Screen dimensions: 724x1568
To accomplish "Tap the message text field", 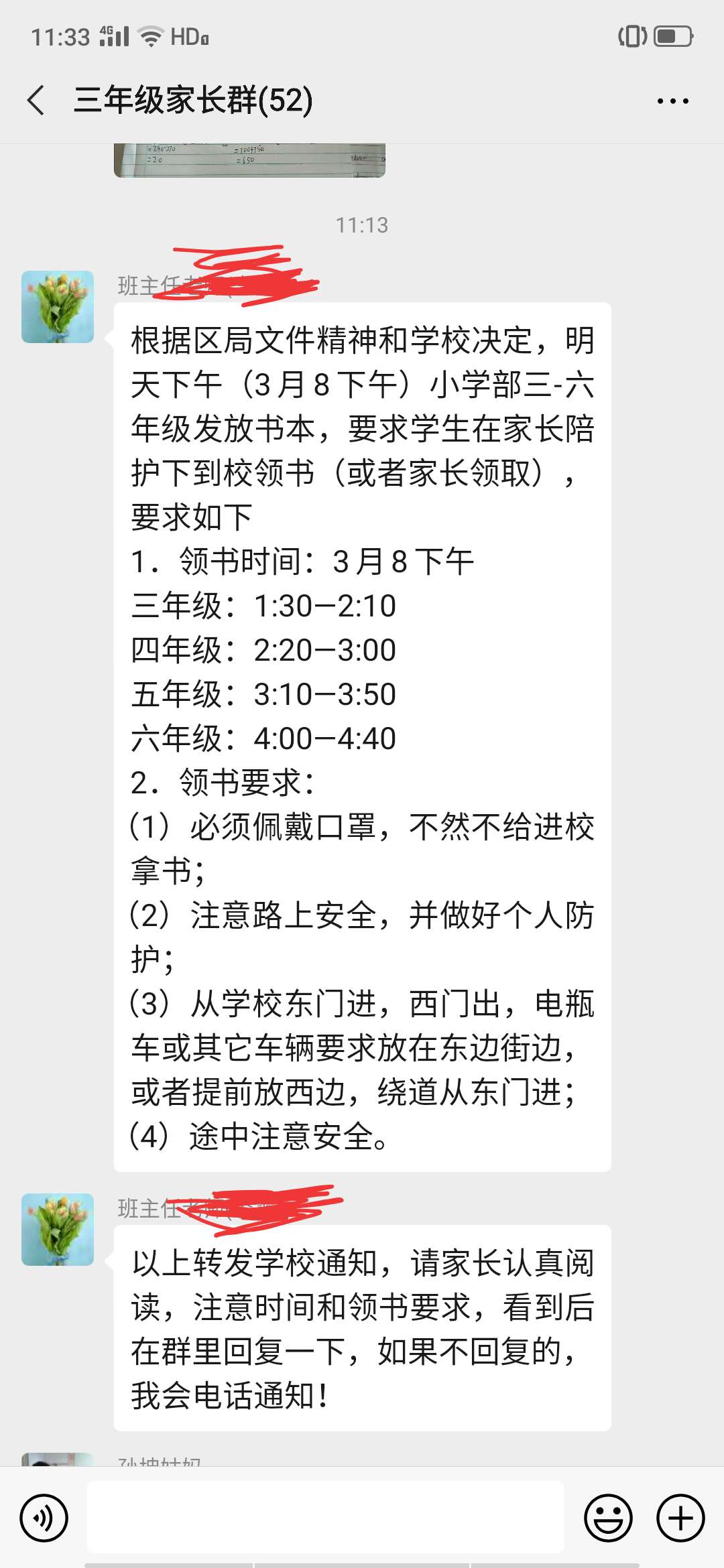I will pyautogui.click(x=326, y=1517).
